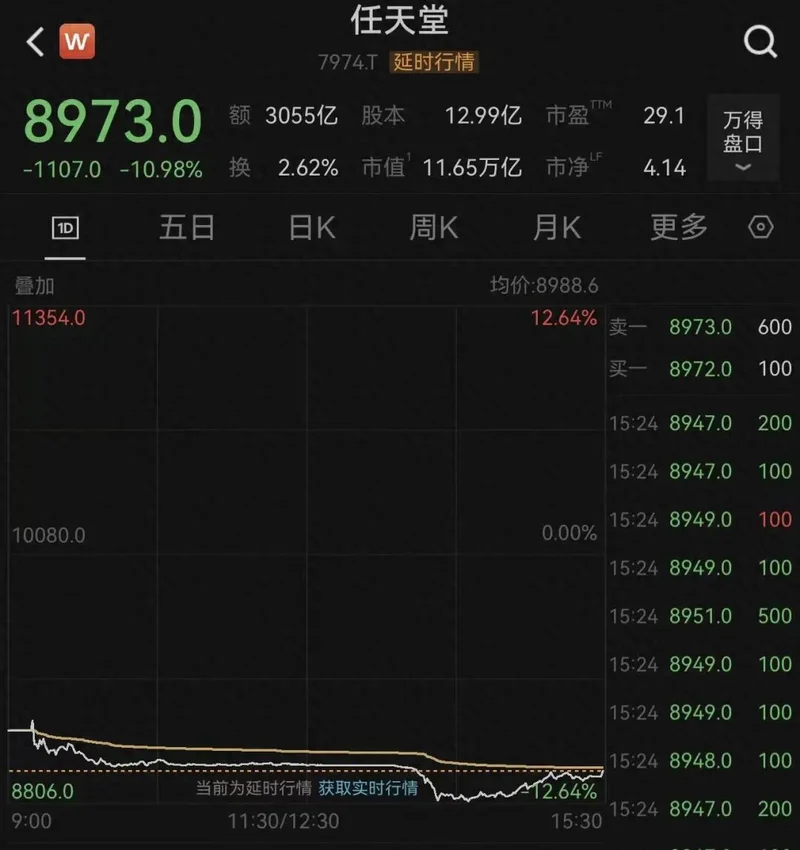Open chart settings hexagon icon
Screen dimensions: 800x850
pyautogui.click(x=761, y=228)
